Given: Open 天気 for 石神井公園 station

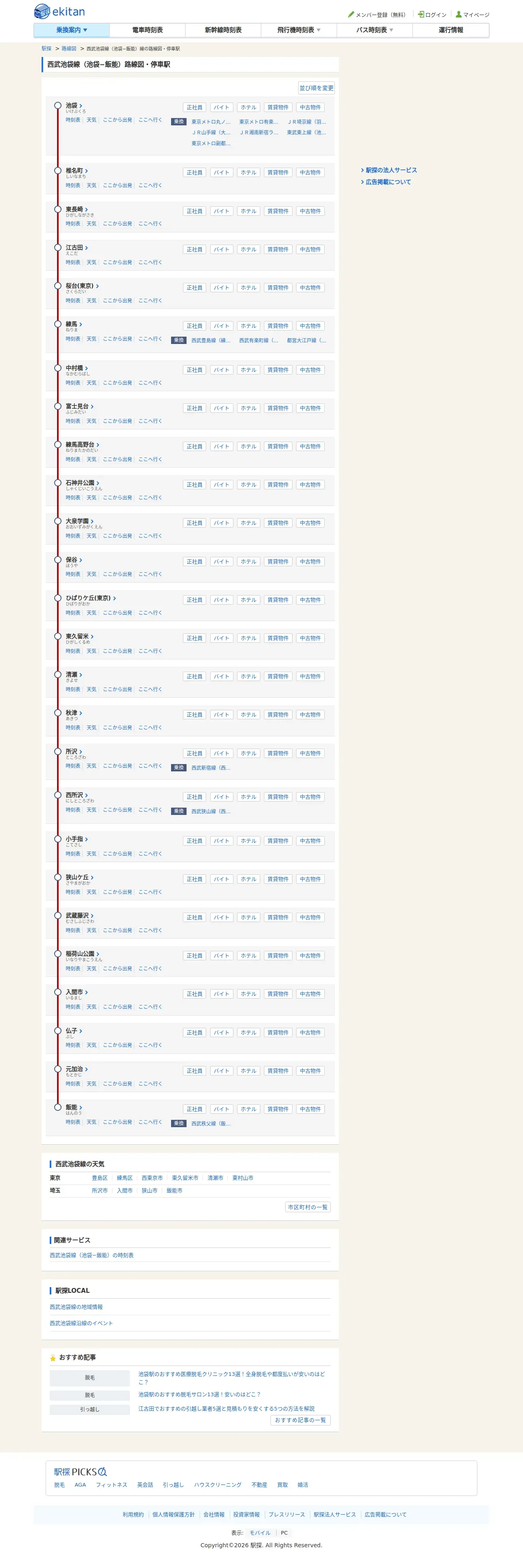Looking at the screenshot, I should (x=91, y=497).
